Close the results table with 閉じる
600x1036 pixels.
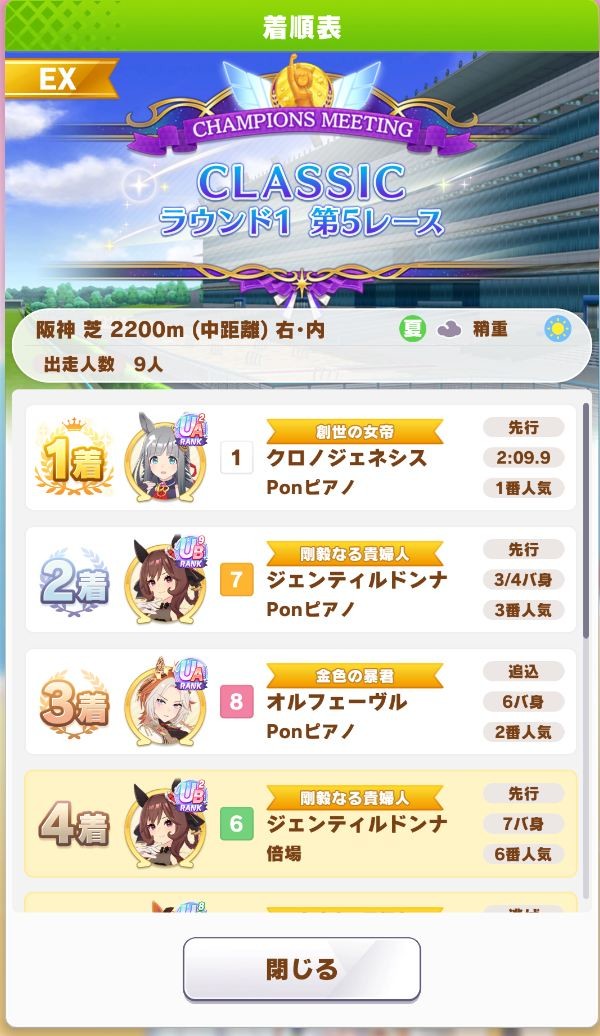(301, 969)
